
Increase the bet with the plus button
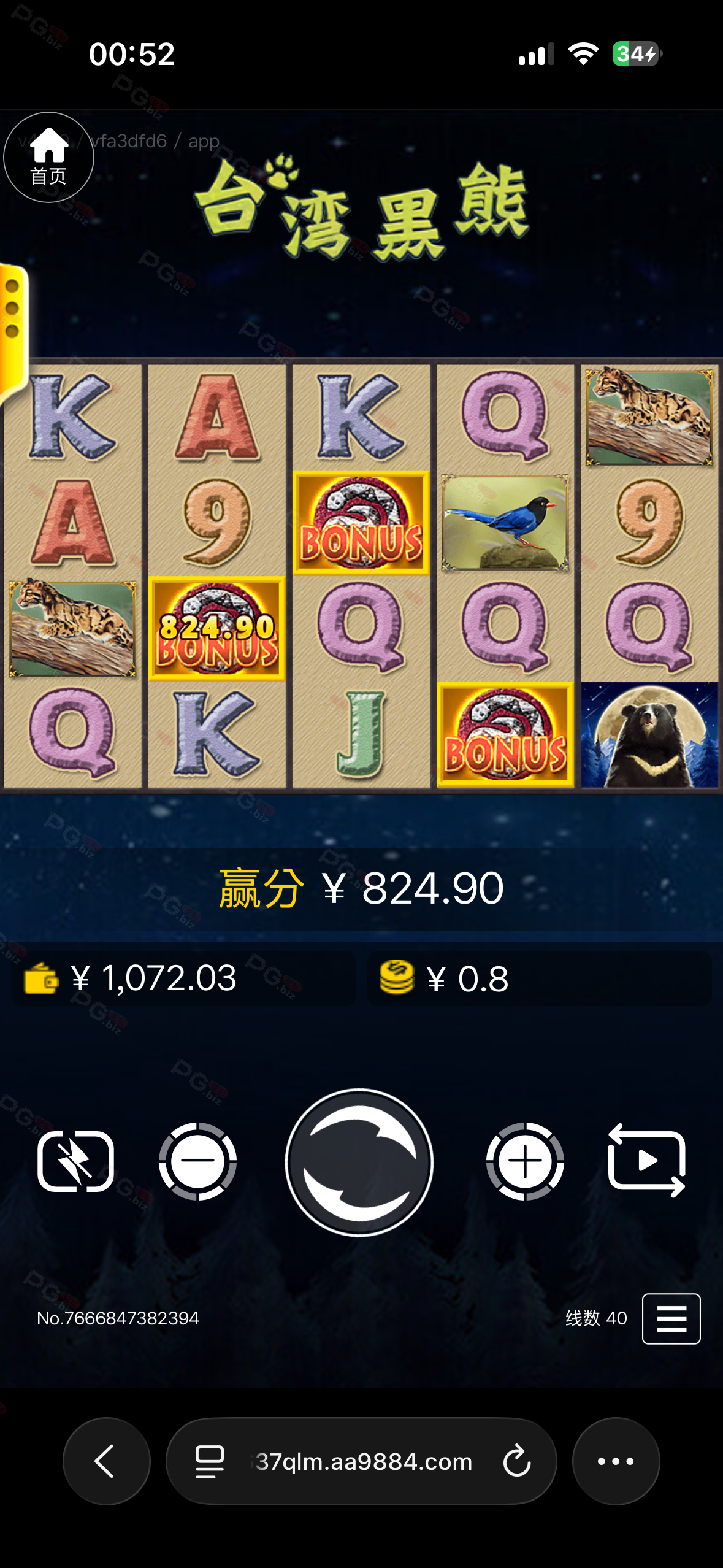525,1161
